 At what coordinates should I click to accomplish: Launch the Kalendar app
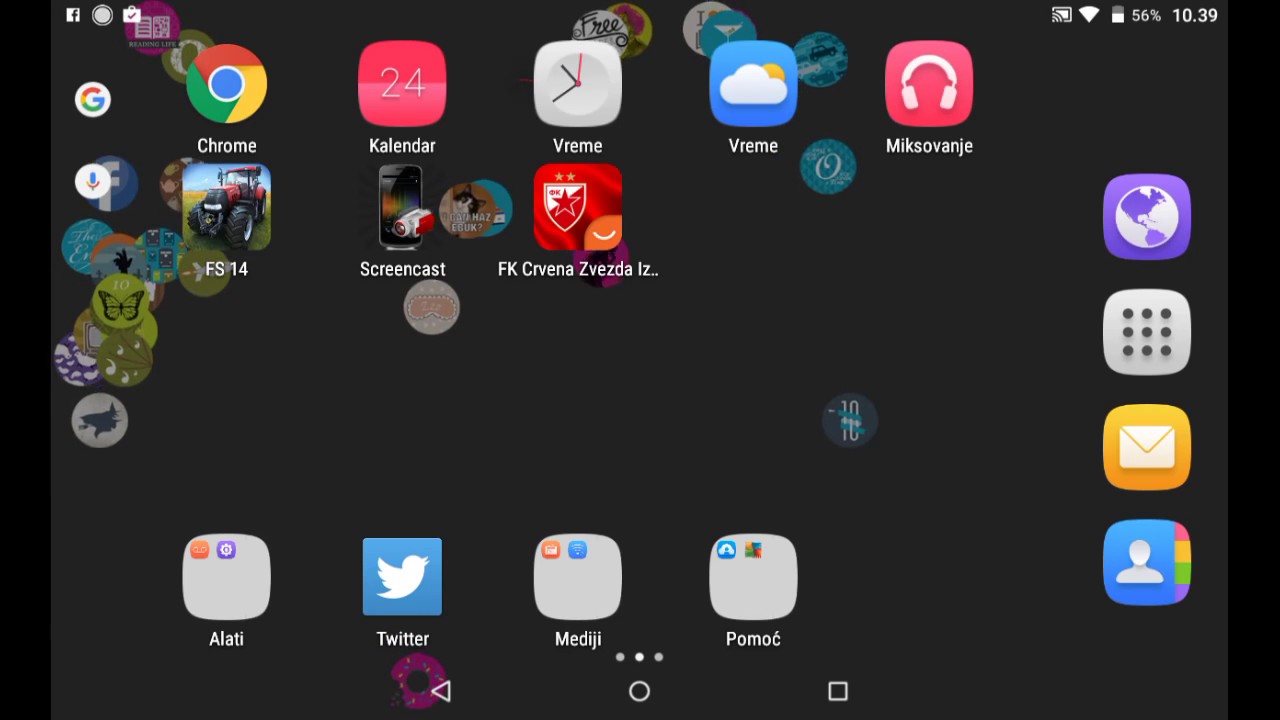[402, 85]
